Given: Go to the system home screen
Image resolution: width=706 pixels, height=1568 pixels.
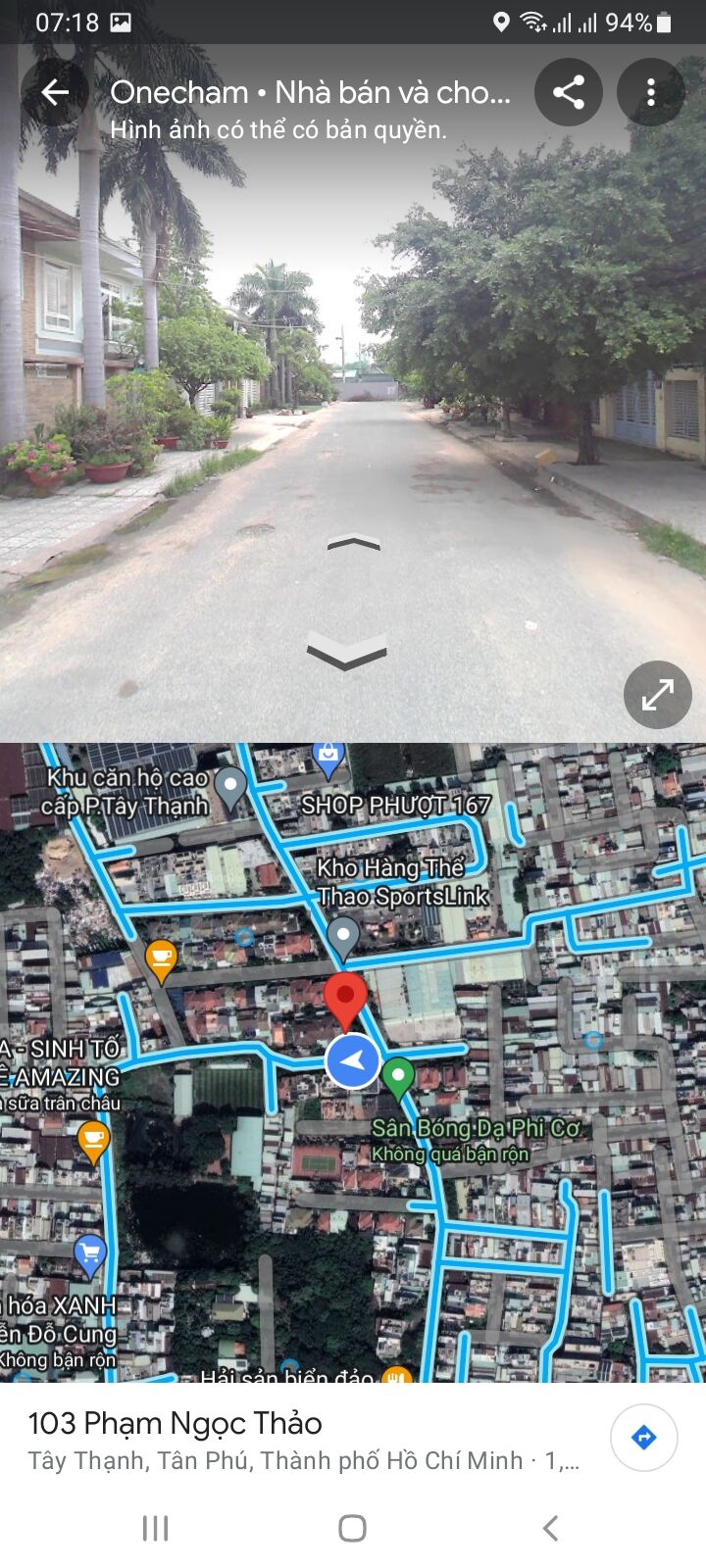Looking at the screenshot, I should click(352, 1528).
